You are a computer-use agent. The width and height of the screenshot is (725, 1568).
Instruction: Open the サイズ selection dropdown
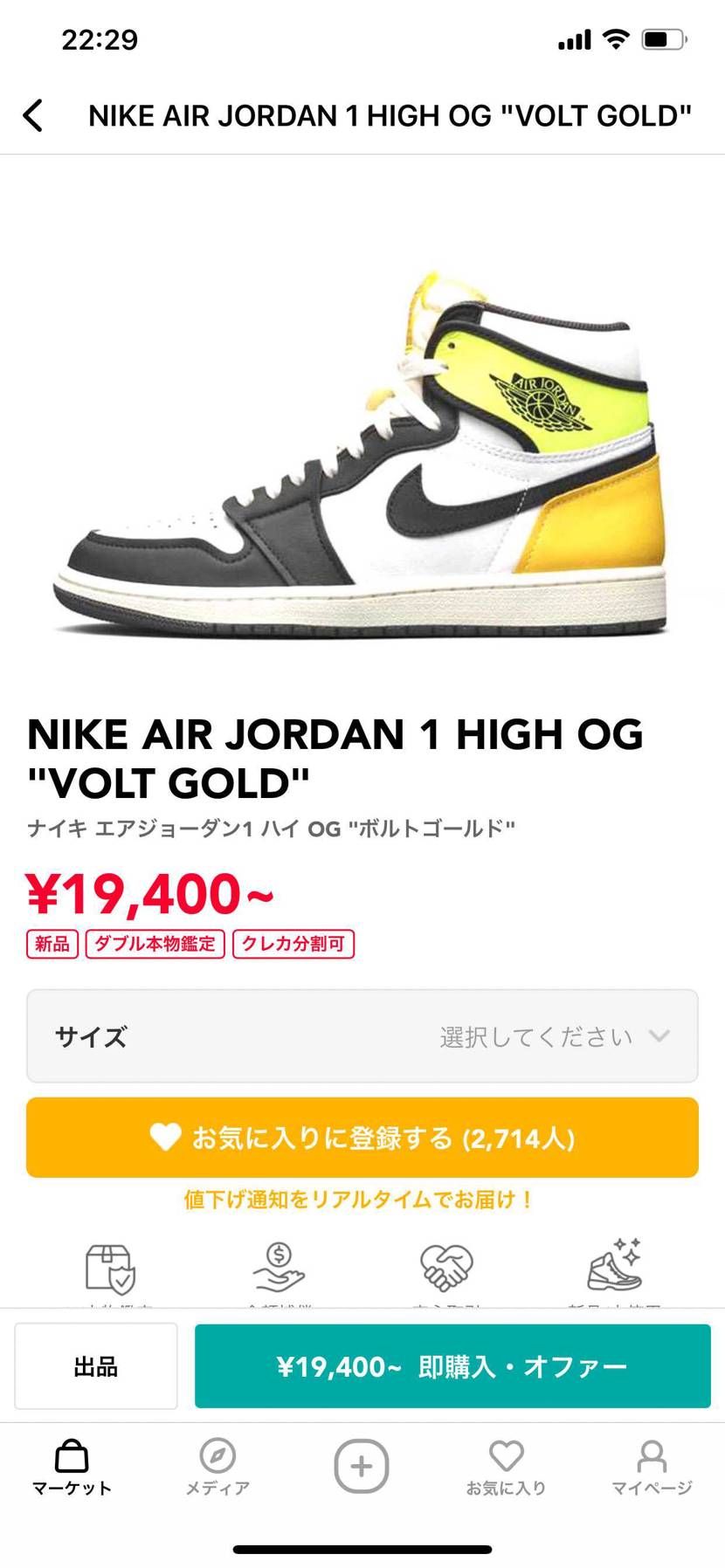pos(362,1036)
